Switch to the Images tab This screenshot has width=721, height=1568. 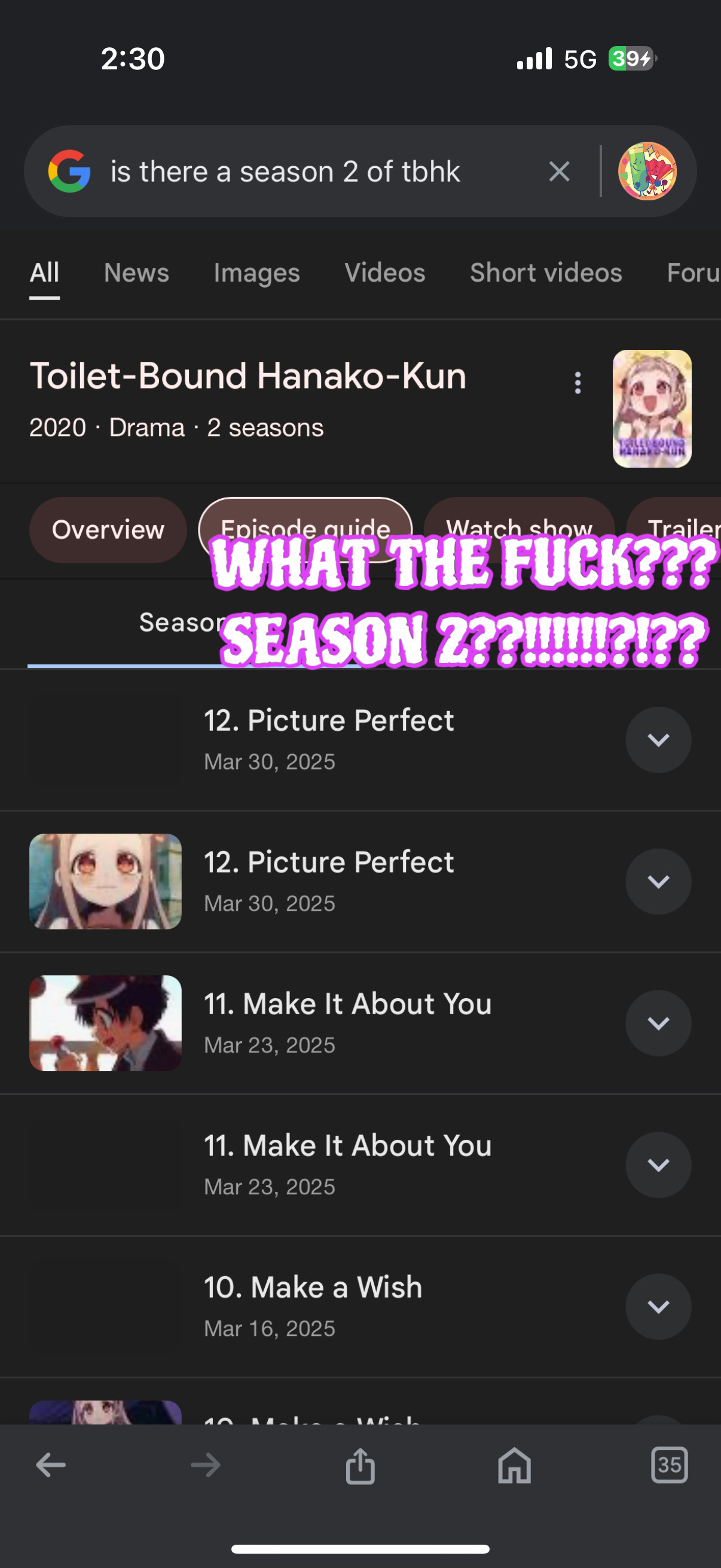[256, 273]
